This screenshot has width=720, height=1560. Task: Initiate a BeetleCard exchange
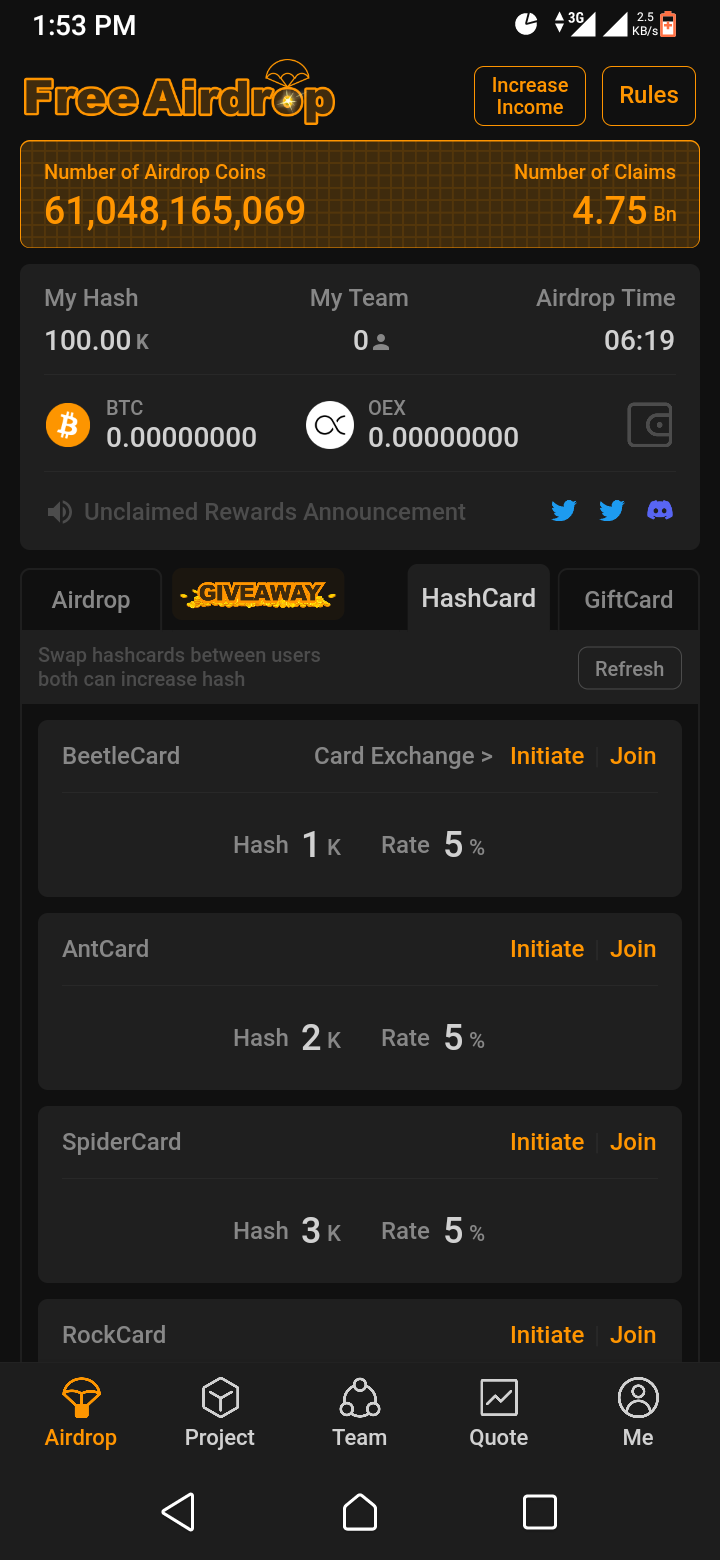[x=547, y=756]
